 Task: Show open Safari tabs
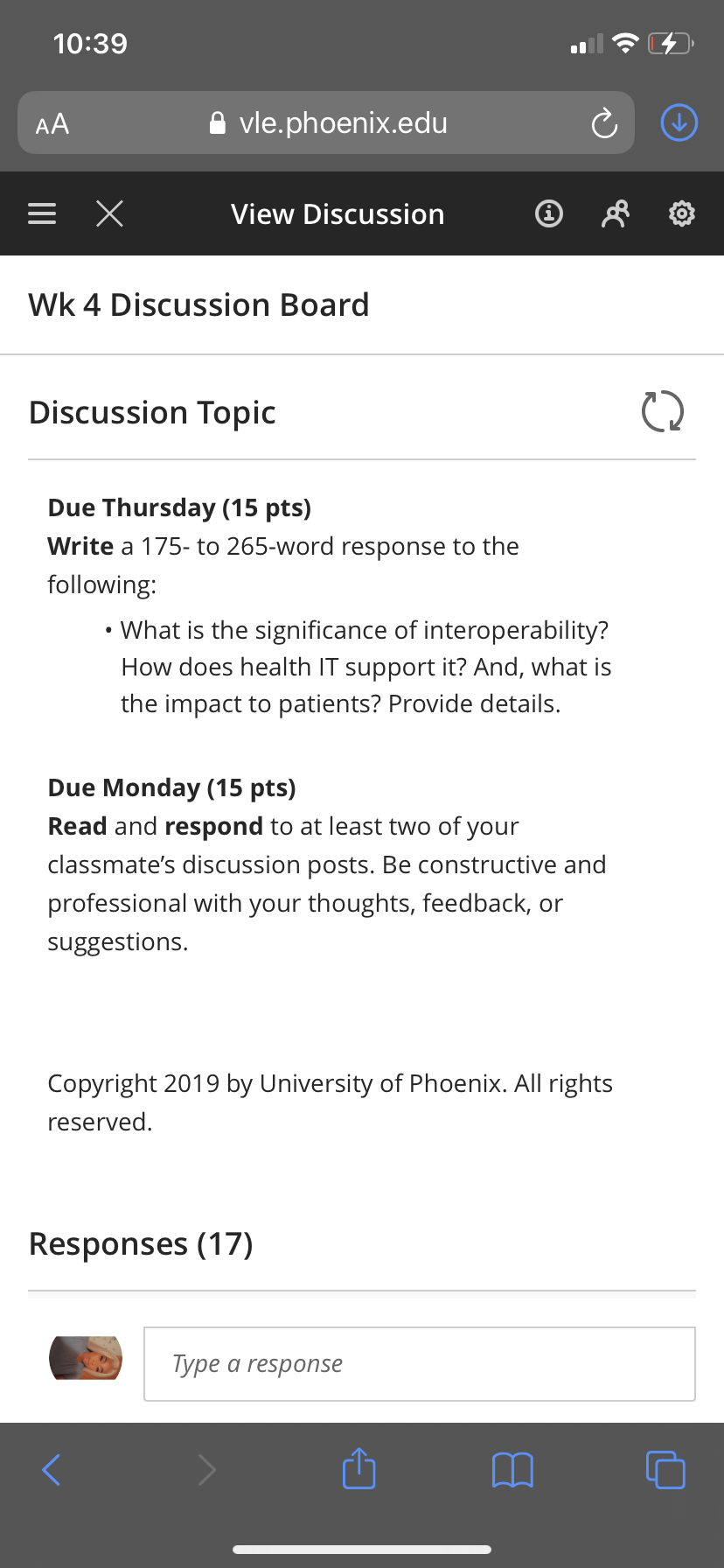665,1470
